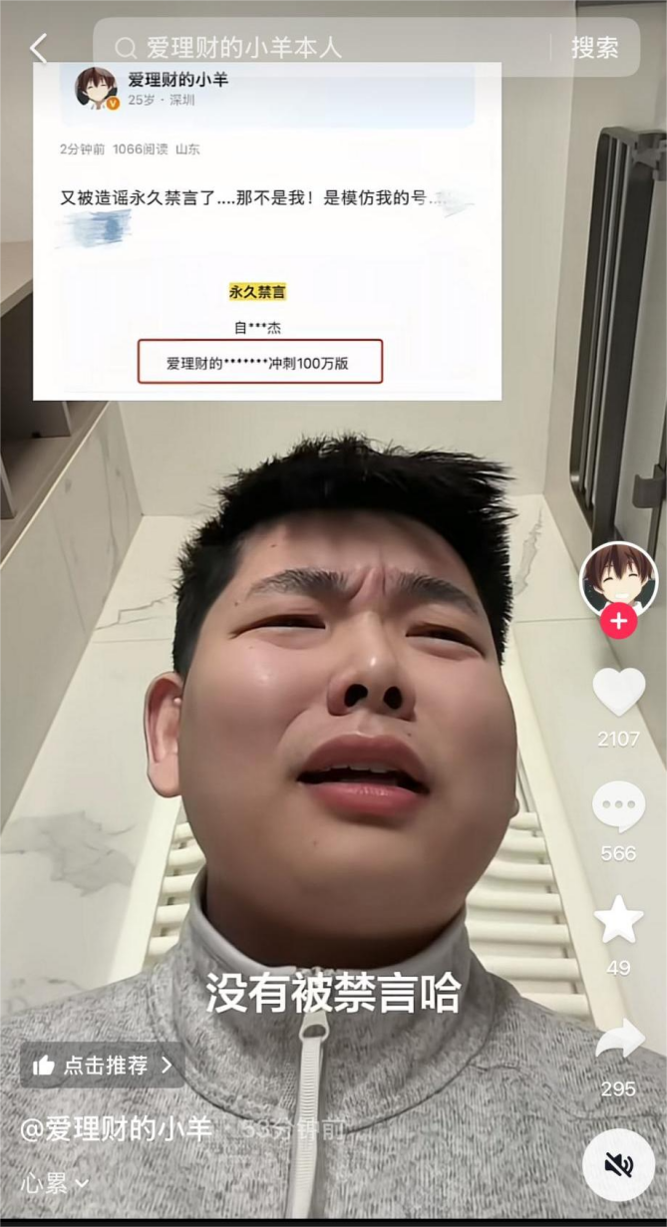The height and width of the screenshot is (1227, 667).
Task: Open @爱理财的小羊 username link
Action: pyautogui.click(x=117, y=1129)
